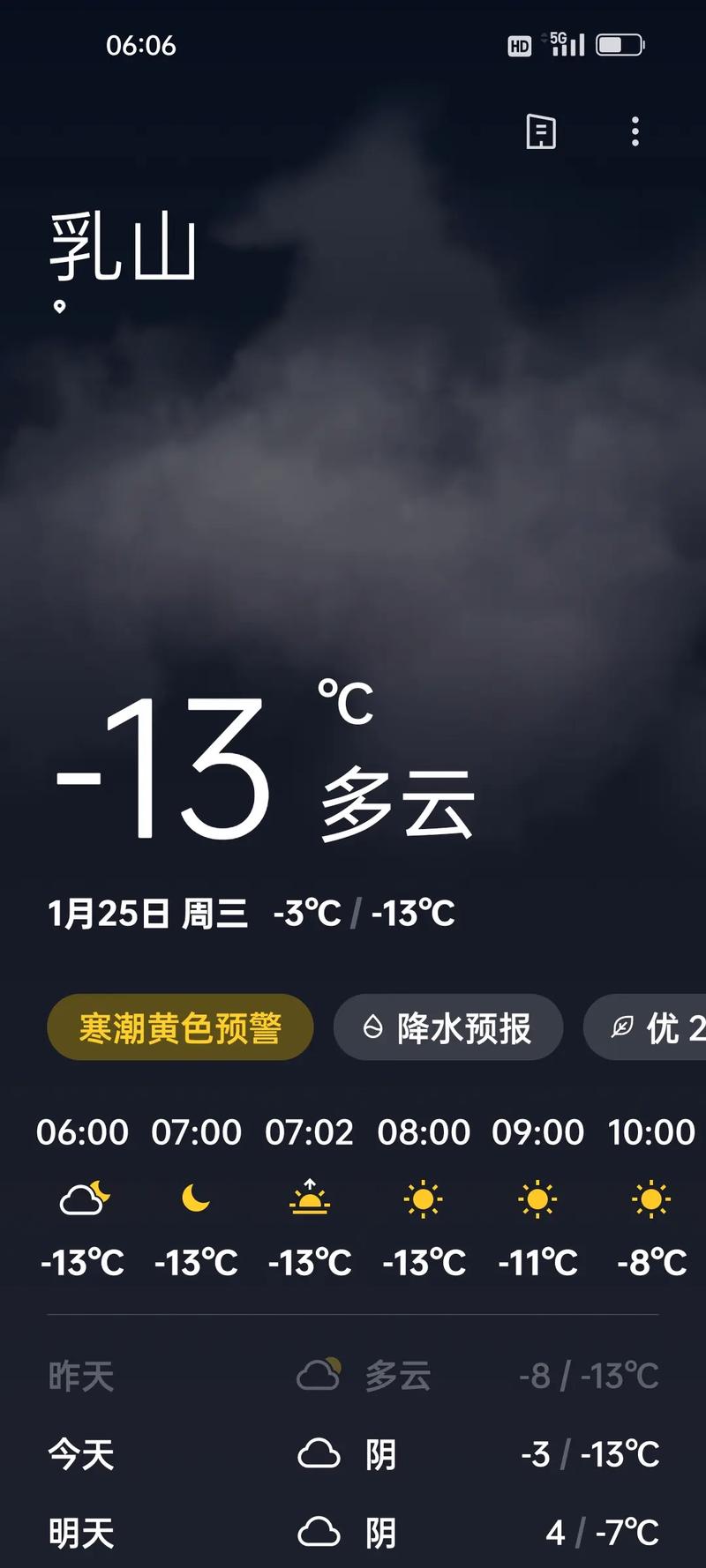Tap the air quality leaf icon
Image resolution: width=706 pixels, height=1568 pixels.
click(623, 1027)
